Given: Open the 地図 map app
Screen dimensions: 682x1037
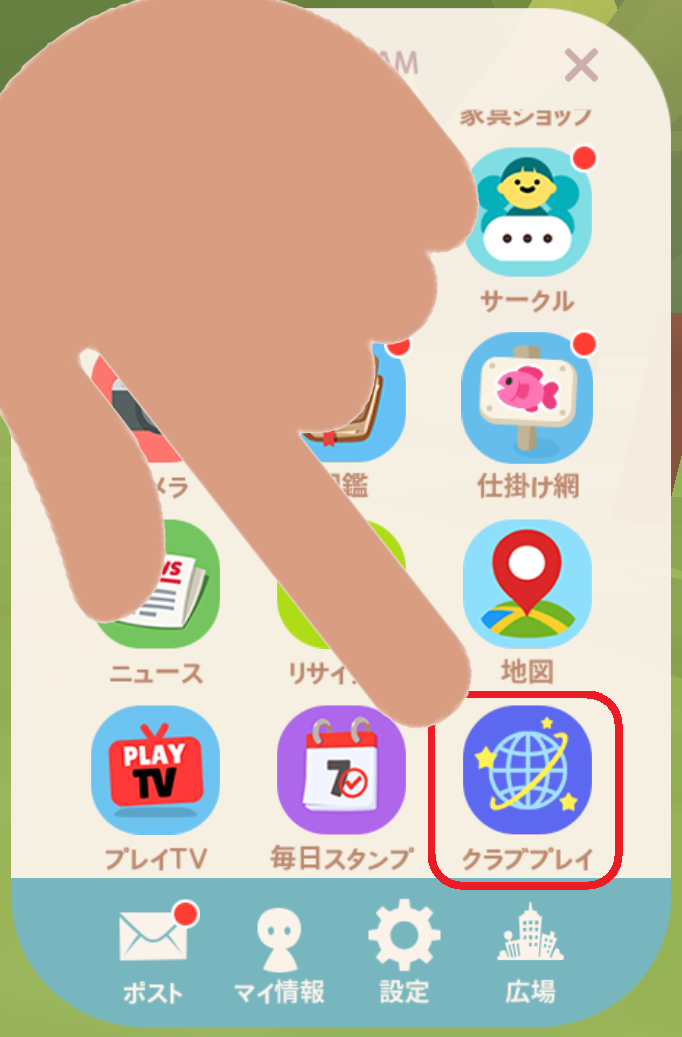Looking at the screenshot, I should pyautogui.click(x=527, y=584).
